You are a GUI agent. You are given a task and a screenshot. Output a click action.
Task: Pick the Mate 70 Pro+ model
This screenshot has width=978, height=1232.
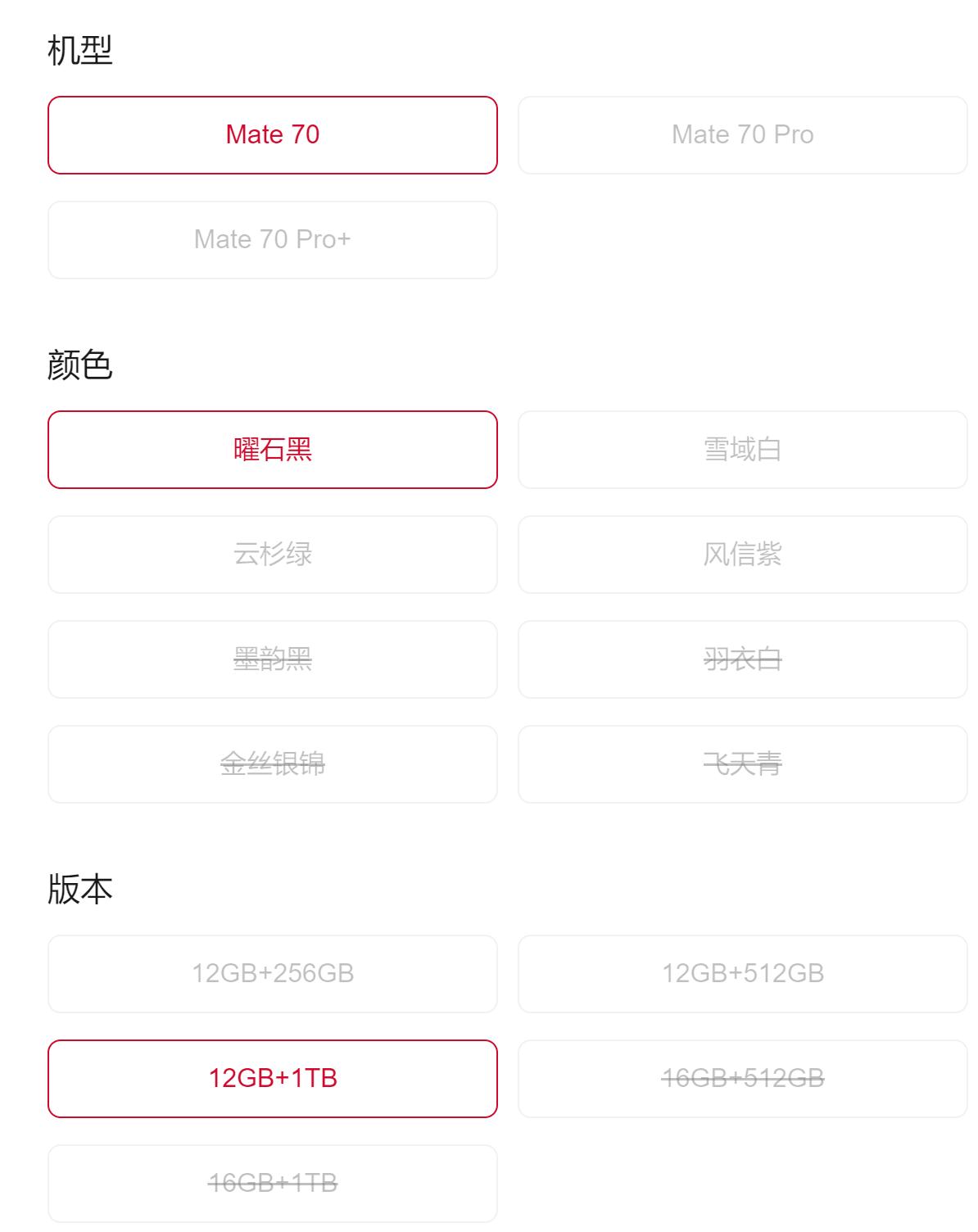(272, 240)
